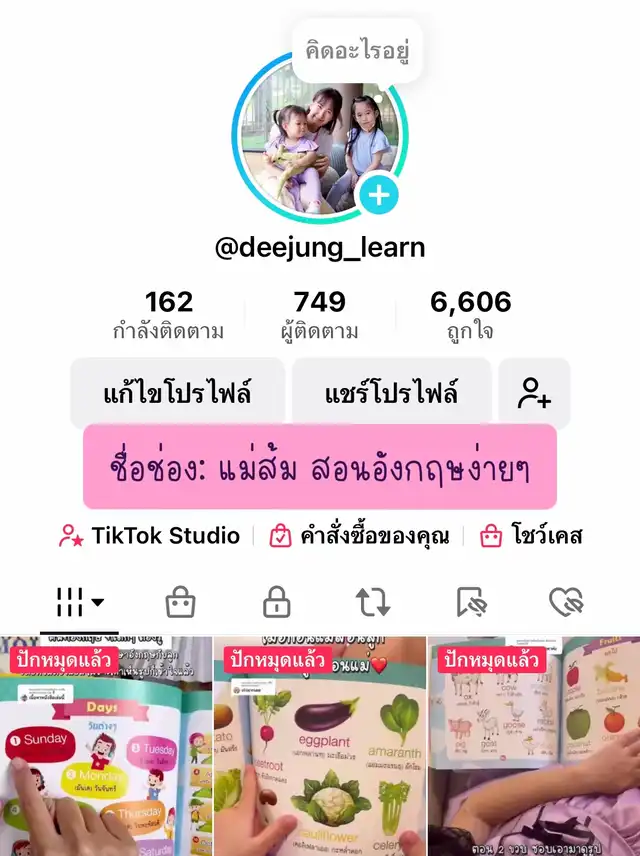
Task: Switch to the reposts tab
Action: coord(372,602)
